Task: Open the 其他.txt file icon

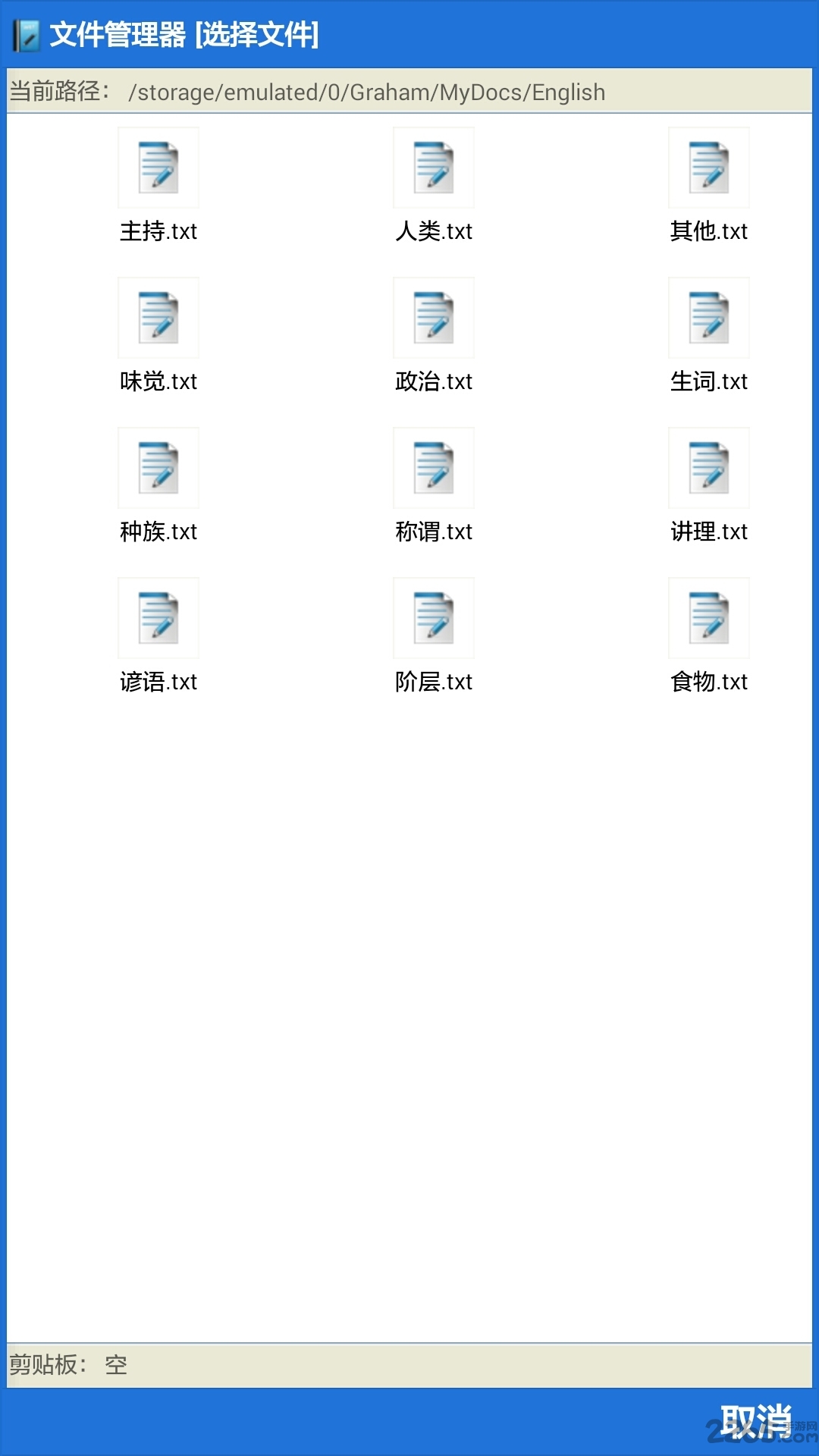Action: click(x=708, y=168)
